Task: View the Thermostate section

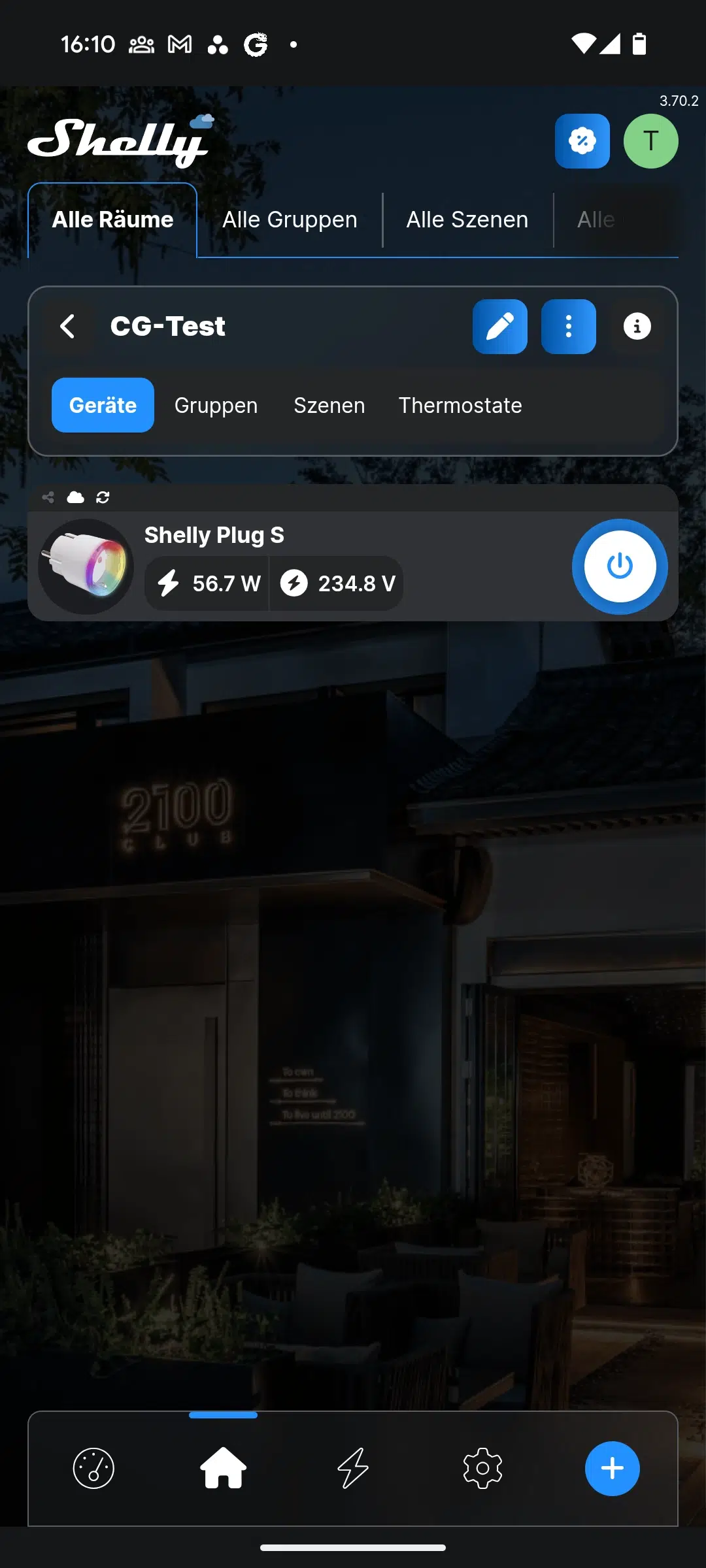Action: pos(460,405)
